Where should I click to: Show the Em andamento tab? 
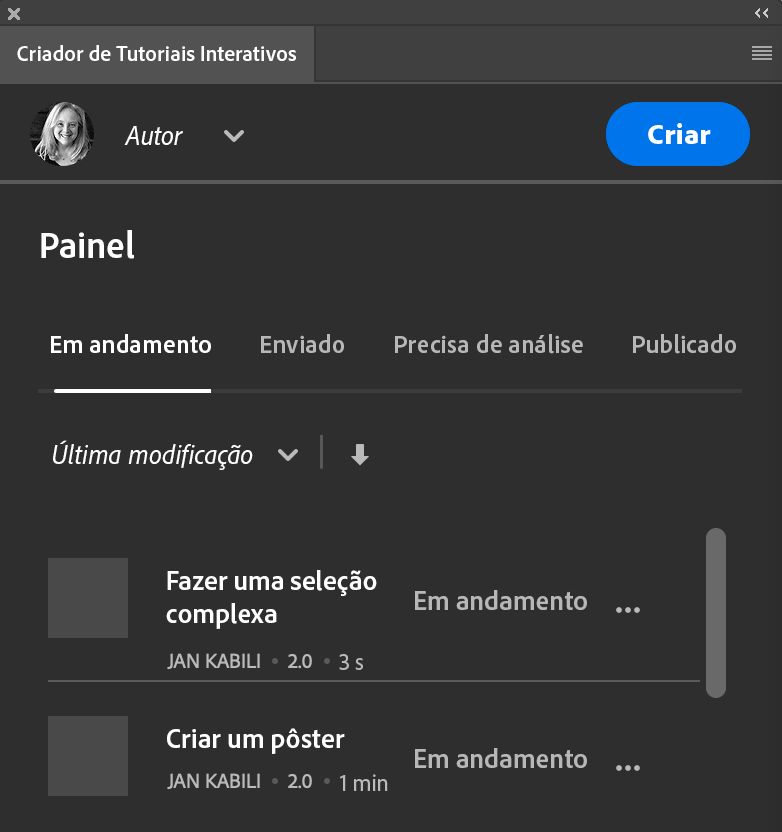point(131,345)
